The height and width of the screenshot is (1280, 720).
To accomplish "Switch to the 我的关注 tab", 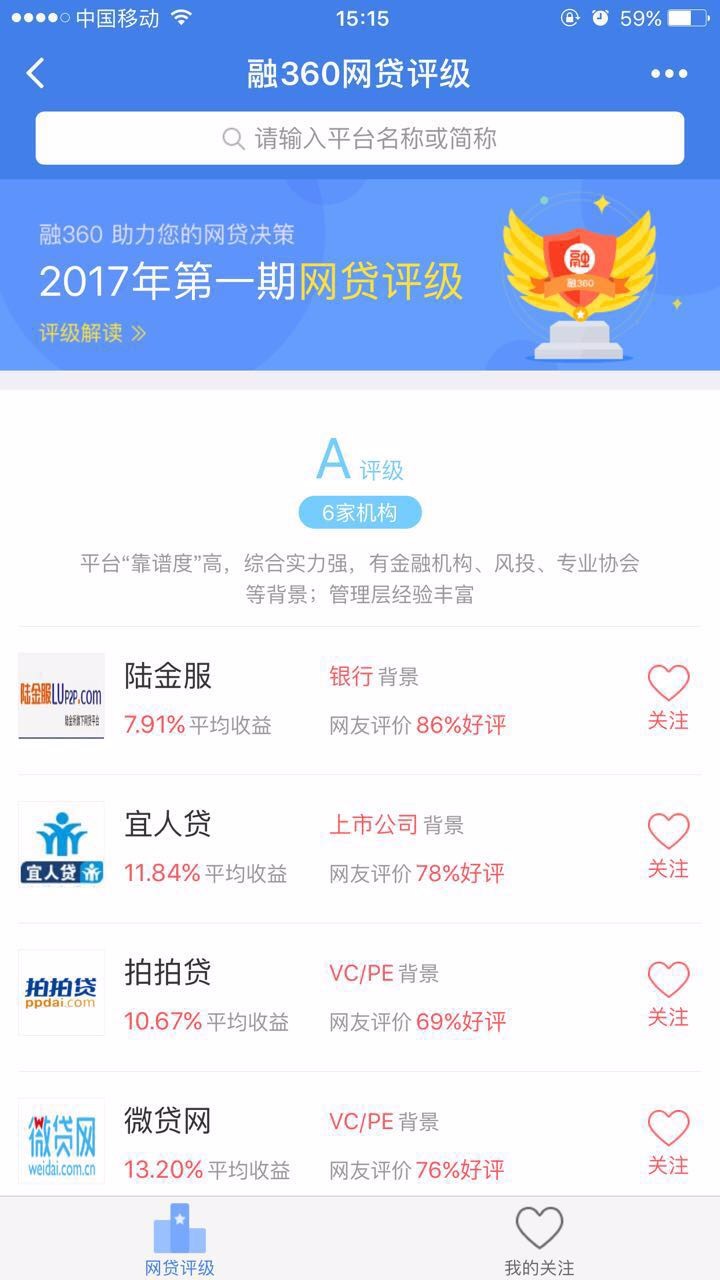I will pyautogui.click(x=539, y=1240).
